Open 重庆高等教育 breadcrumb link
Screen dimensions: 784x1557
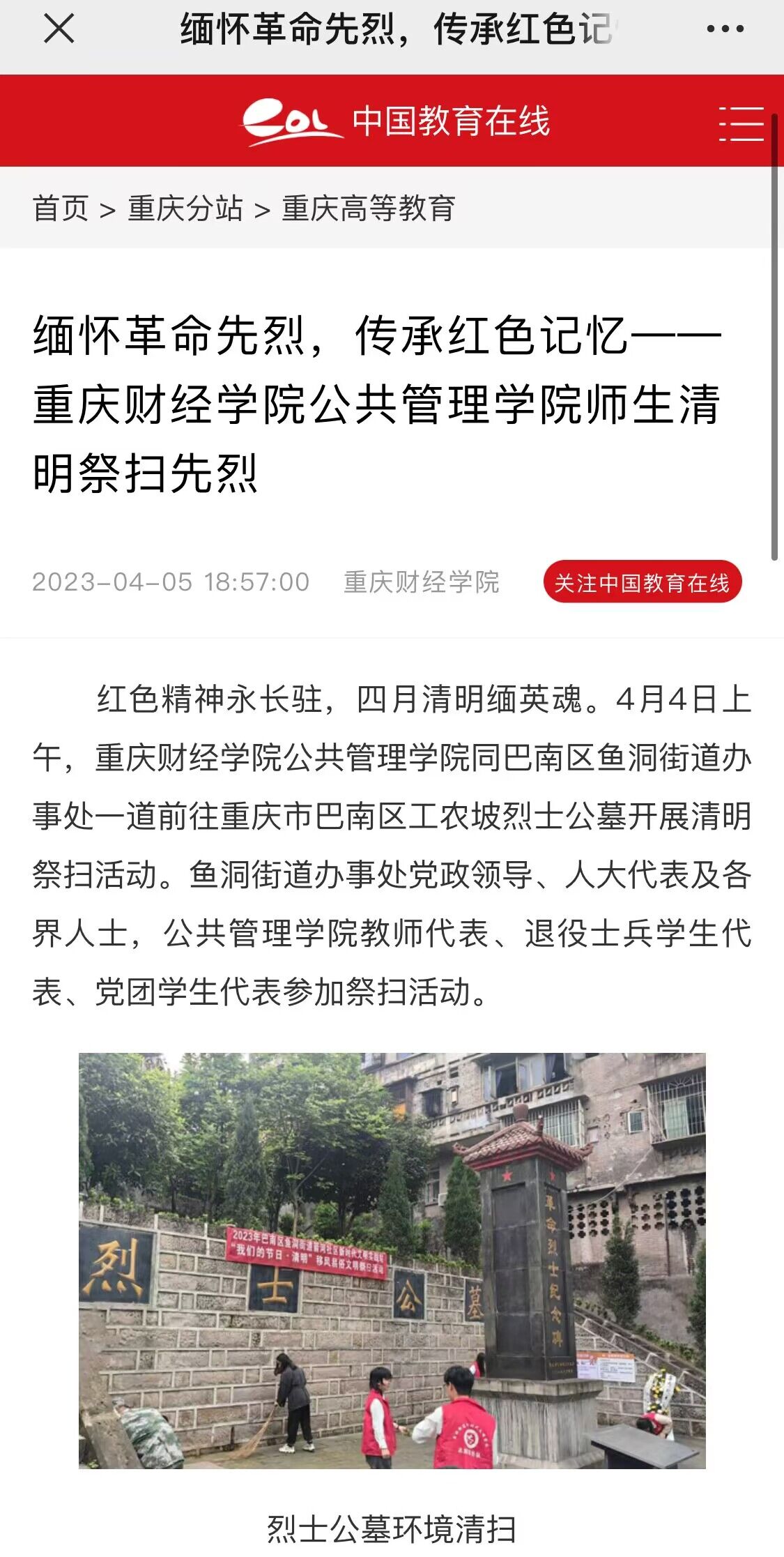click(368, 208)
